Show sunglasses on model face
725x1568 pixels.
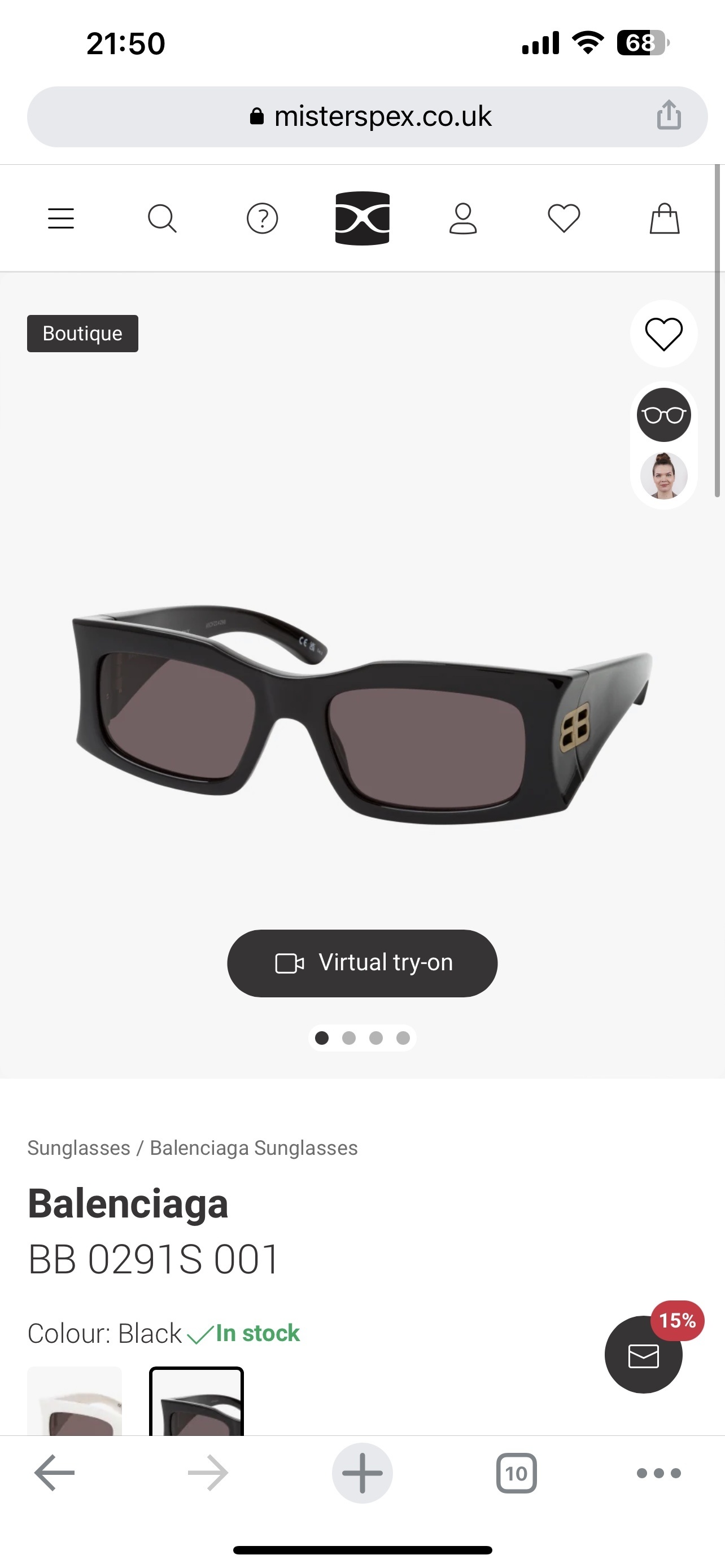point(663,476)
